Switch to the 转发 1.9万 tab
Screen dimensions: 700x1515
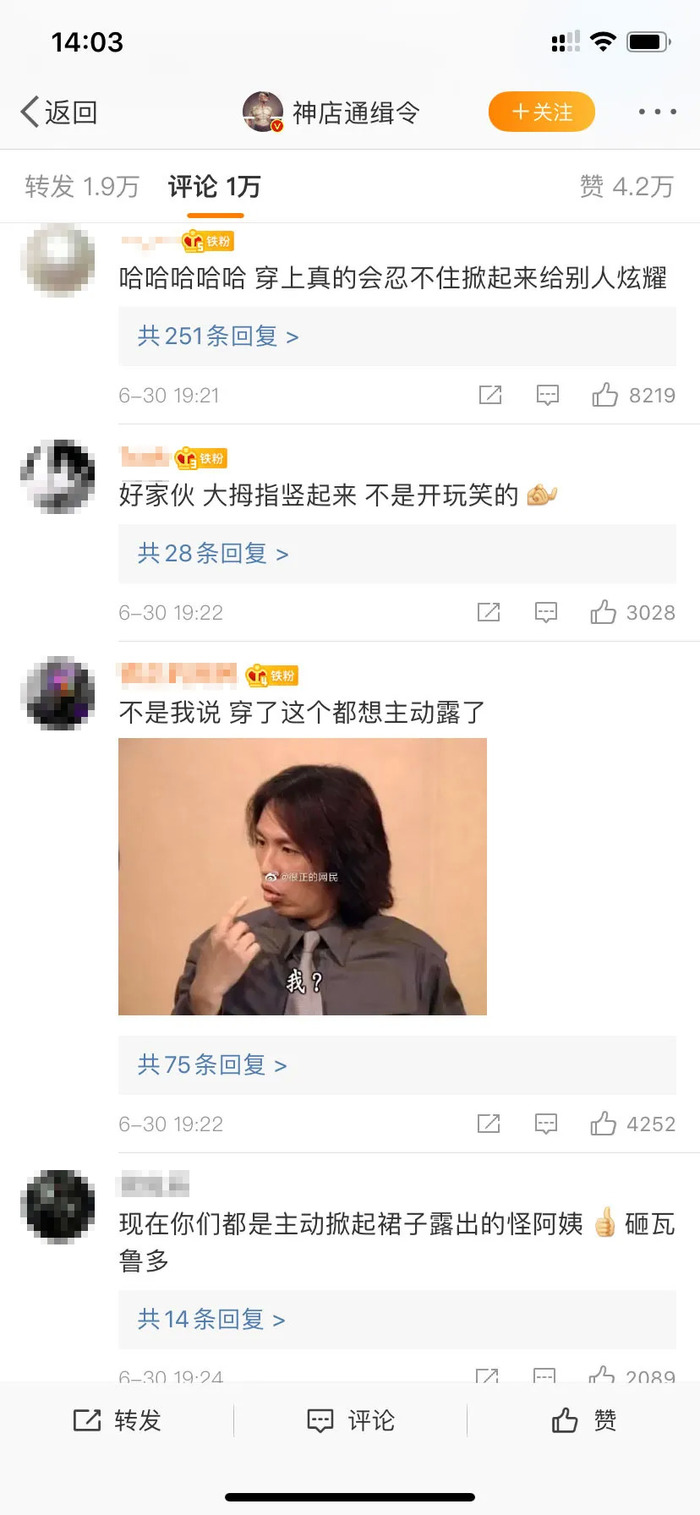point(82,186)
